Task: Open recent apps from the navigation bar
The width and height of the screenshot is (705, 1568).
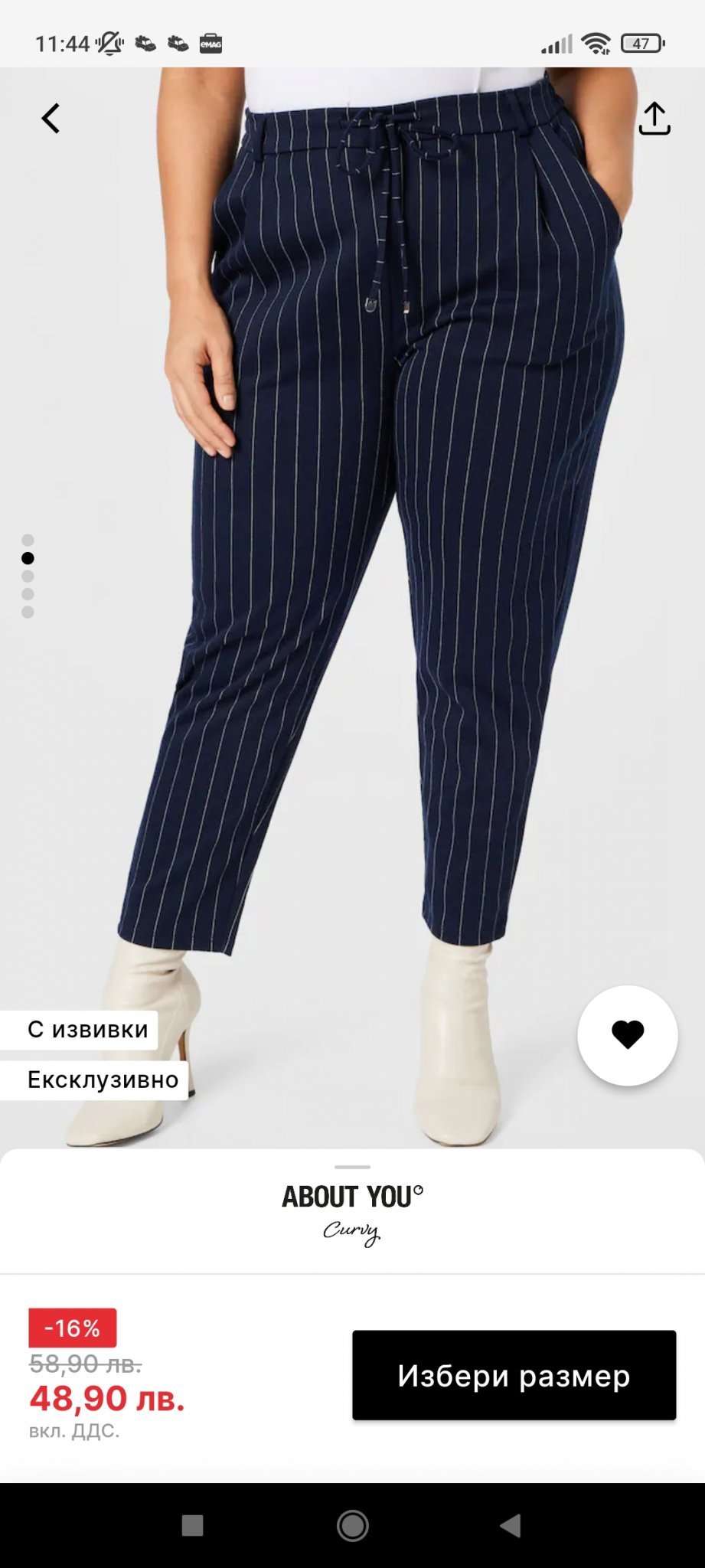Action: tap(192, 1526)
